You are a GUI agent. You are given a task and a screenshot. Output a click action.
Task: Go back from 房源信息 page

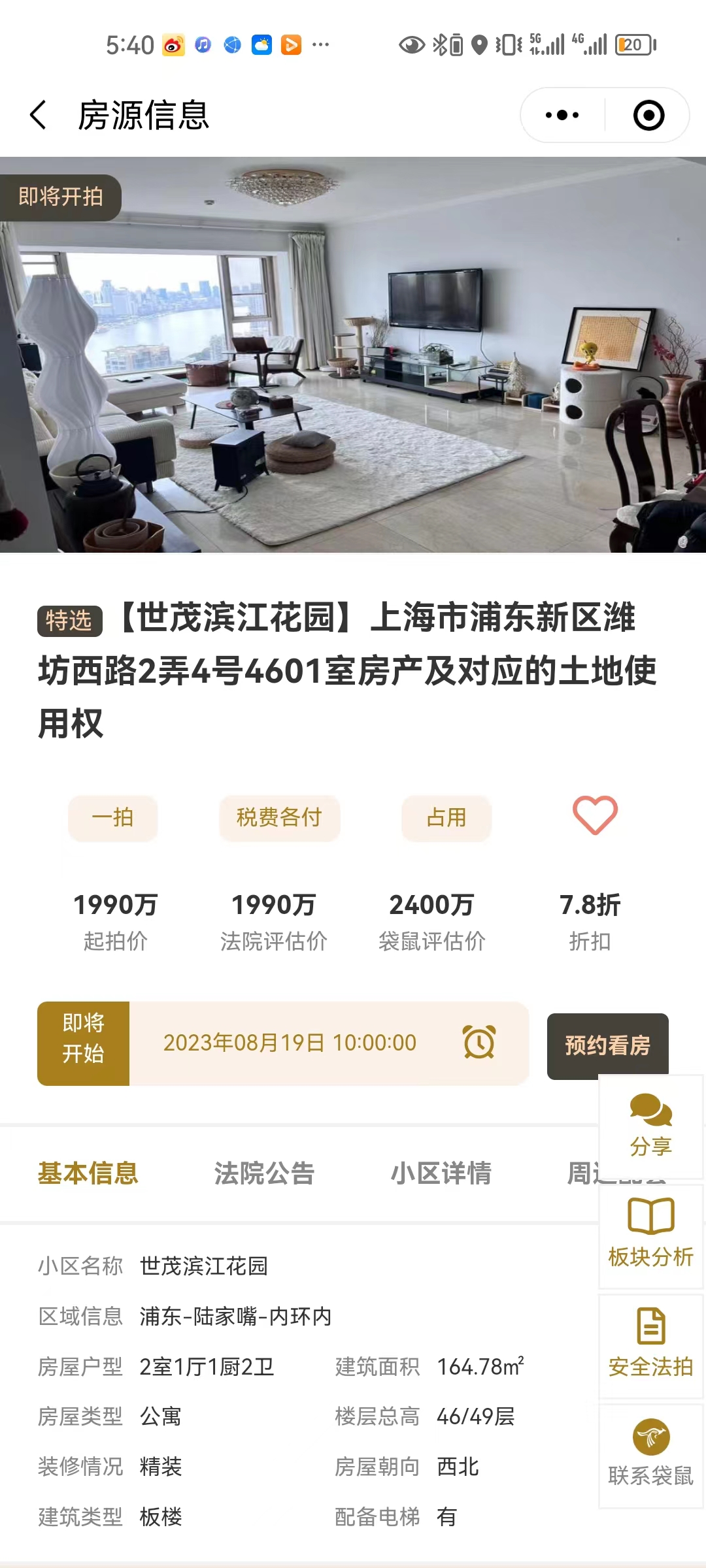[39, 115]
